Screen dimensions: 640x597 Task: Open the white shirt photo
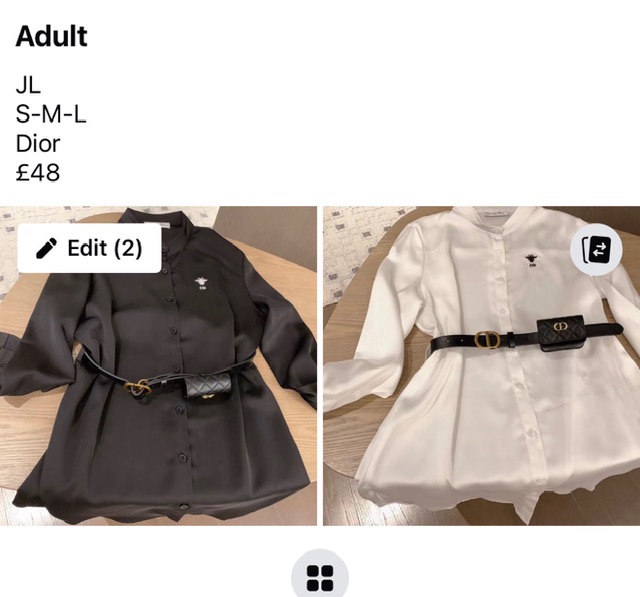click(x=480, y=400)
